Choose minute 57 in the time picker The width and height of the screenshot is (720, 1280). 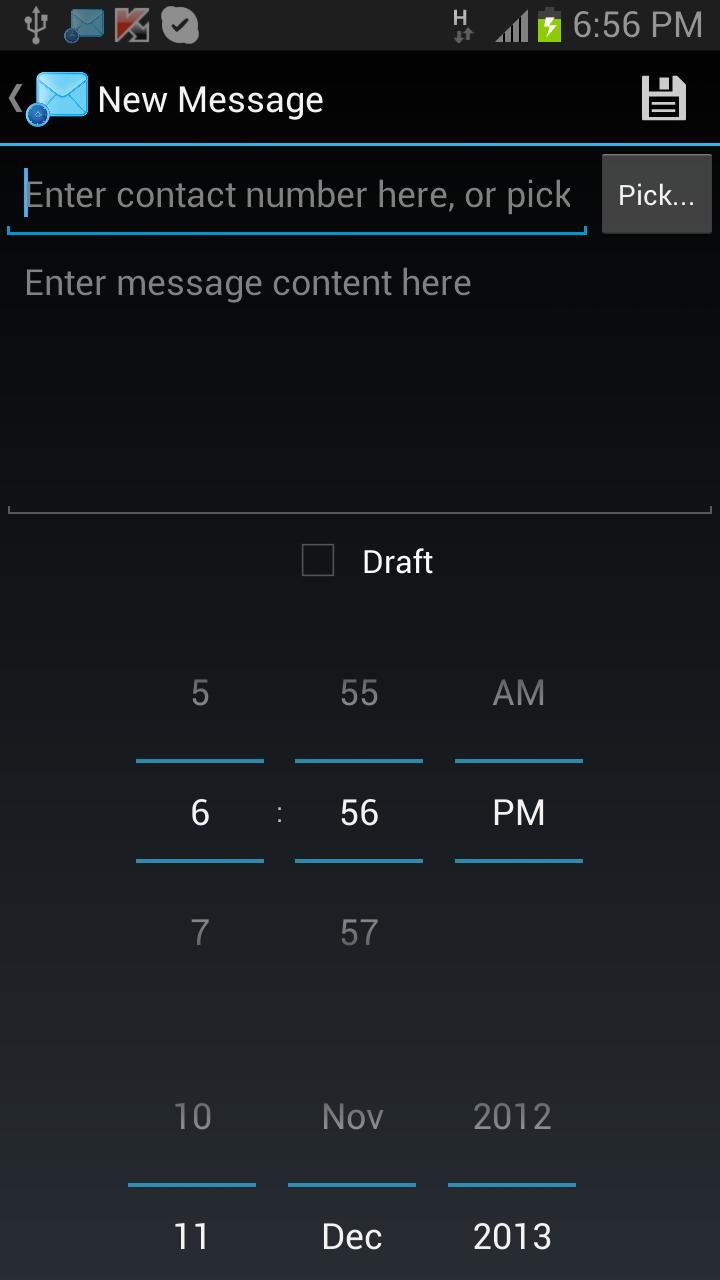[359, 932]
